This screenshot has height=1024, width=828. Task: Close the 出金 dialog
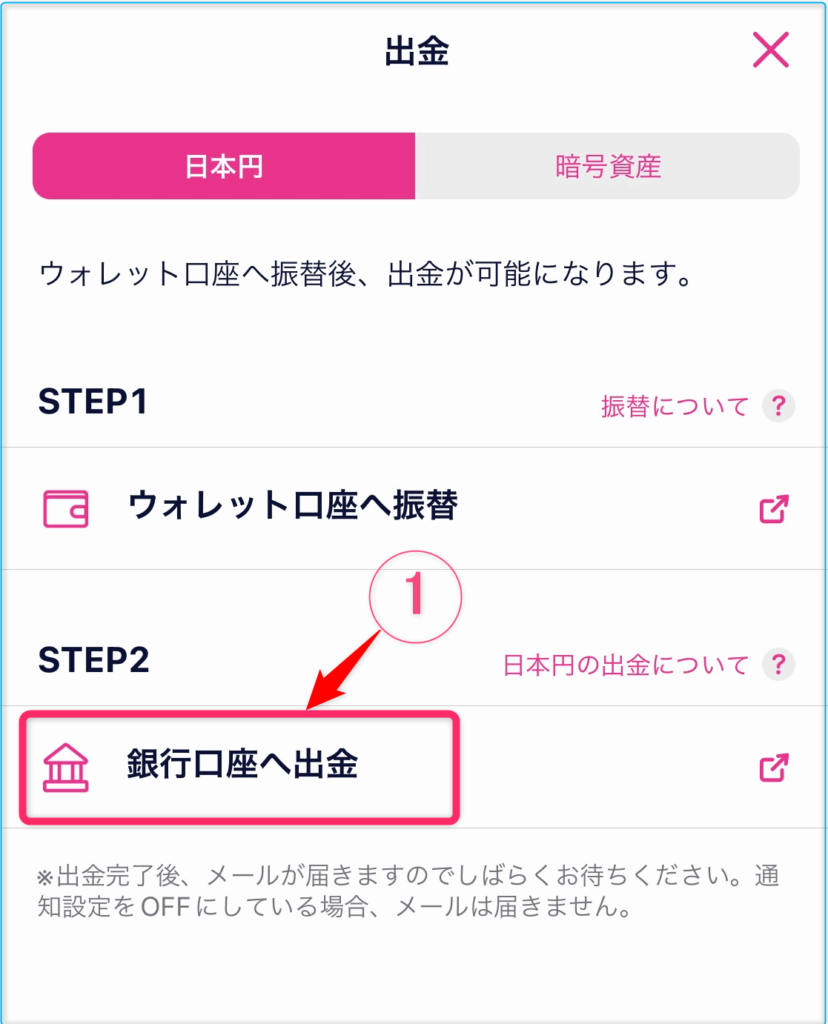click(x=770, y=51)
